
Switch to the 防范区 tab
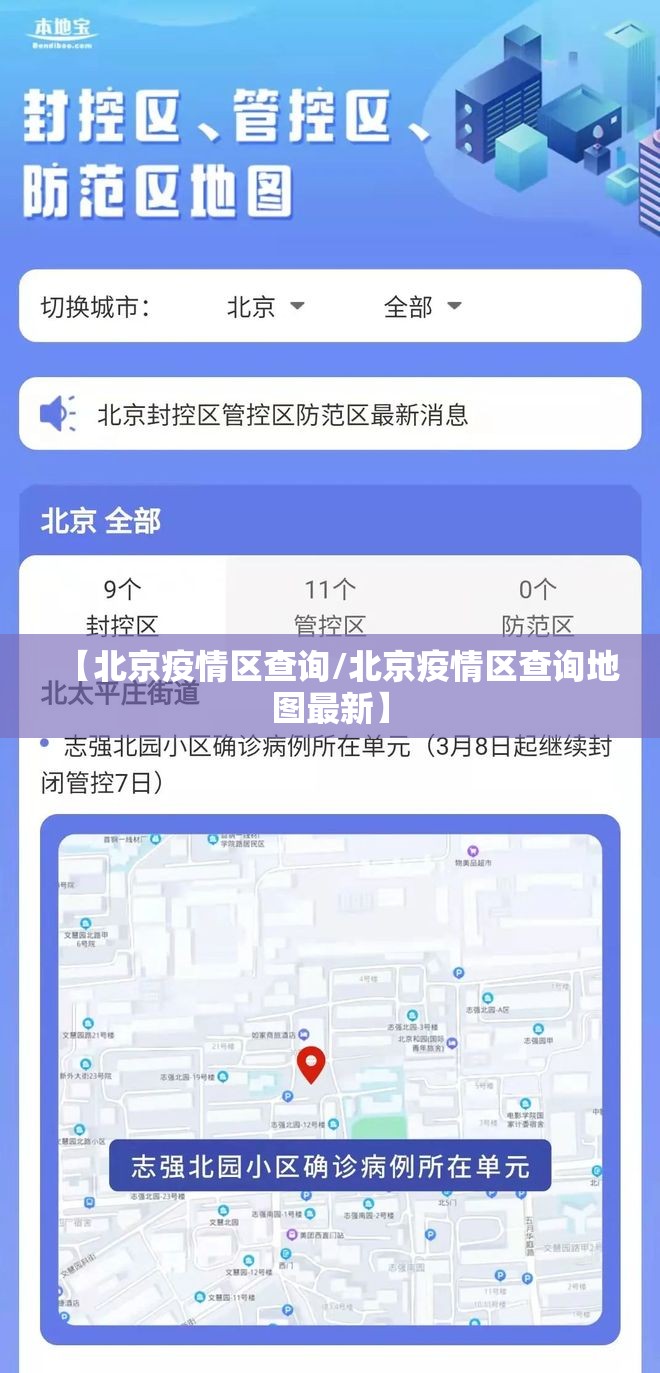pyautogui.click(x=537, y=605)
